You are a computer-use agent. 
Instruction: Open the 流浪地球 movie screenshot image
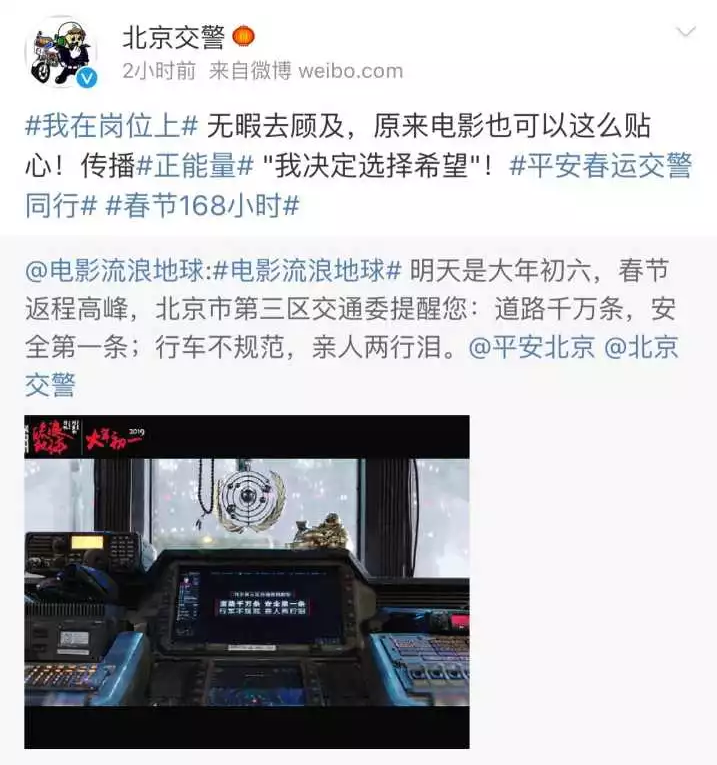247,581
